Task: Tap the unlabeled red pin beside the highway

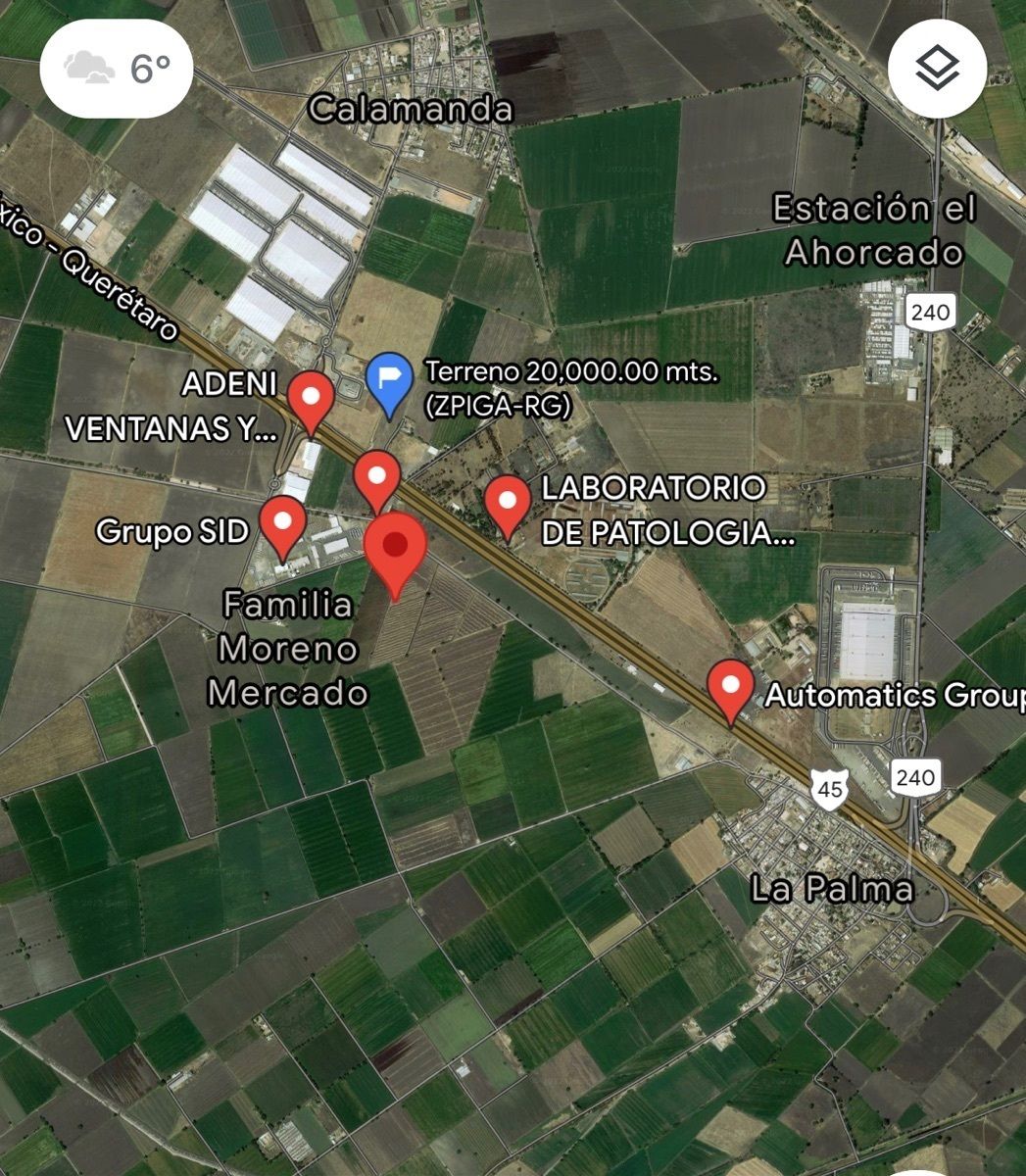Action: [376, 481]
